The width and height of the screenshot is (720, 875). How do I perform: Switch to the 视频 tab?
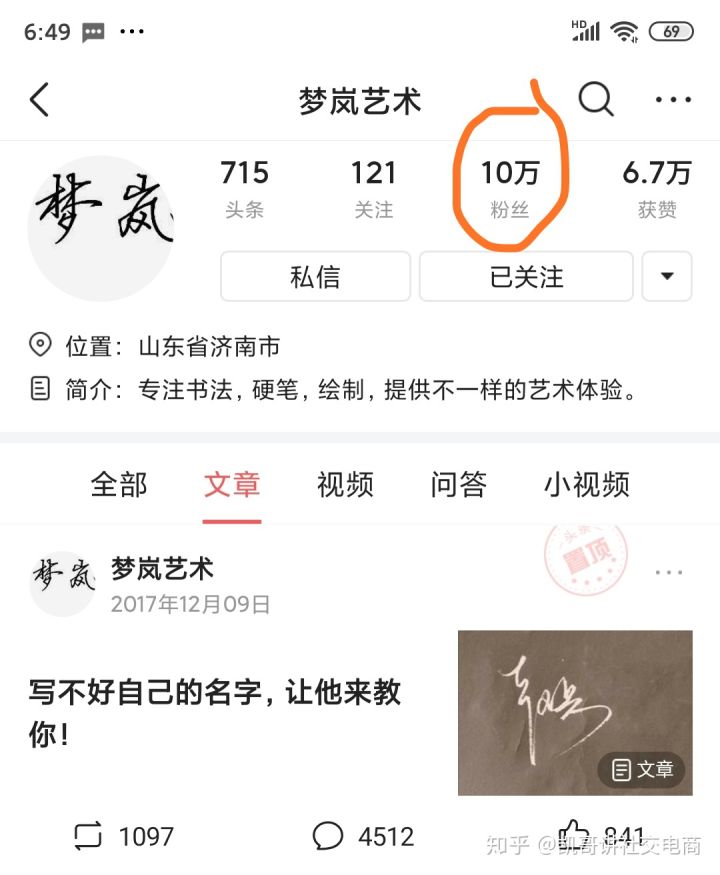(x=345, y=485)
